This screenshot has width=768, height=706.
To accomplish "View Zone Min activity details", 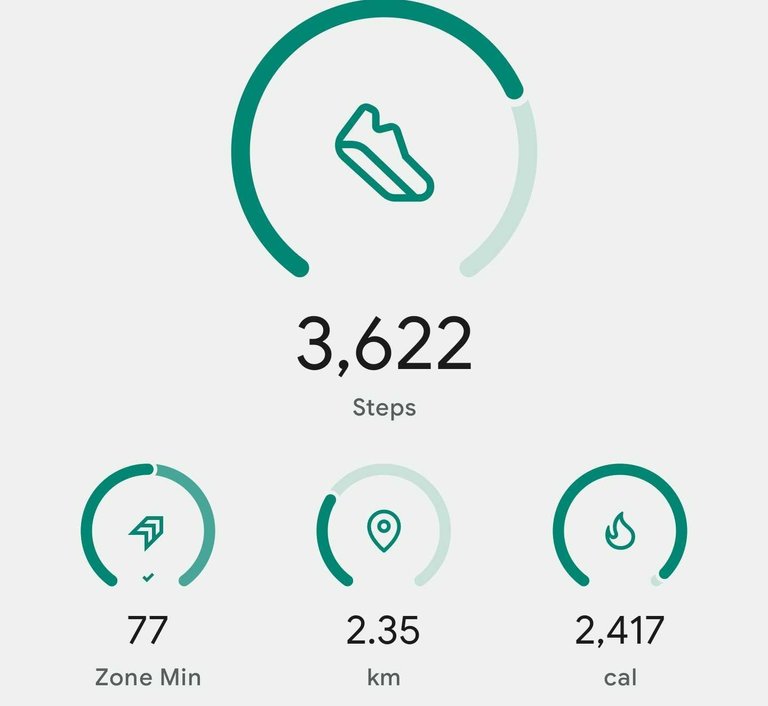I will point(148,531).
